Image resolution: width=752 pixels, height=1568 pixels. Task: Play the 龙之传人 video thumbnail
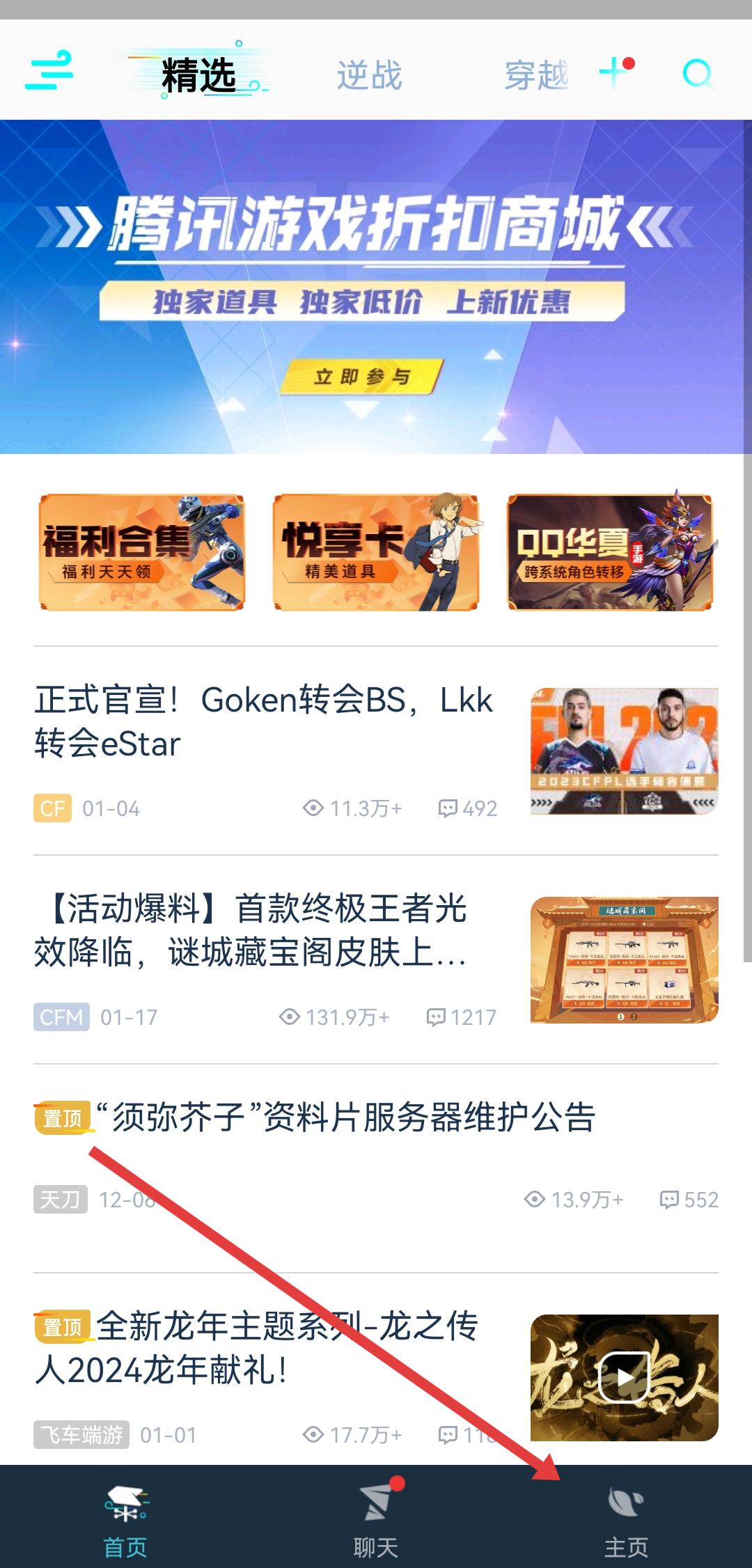624,1377
